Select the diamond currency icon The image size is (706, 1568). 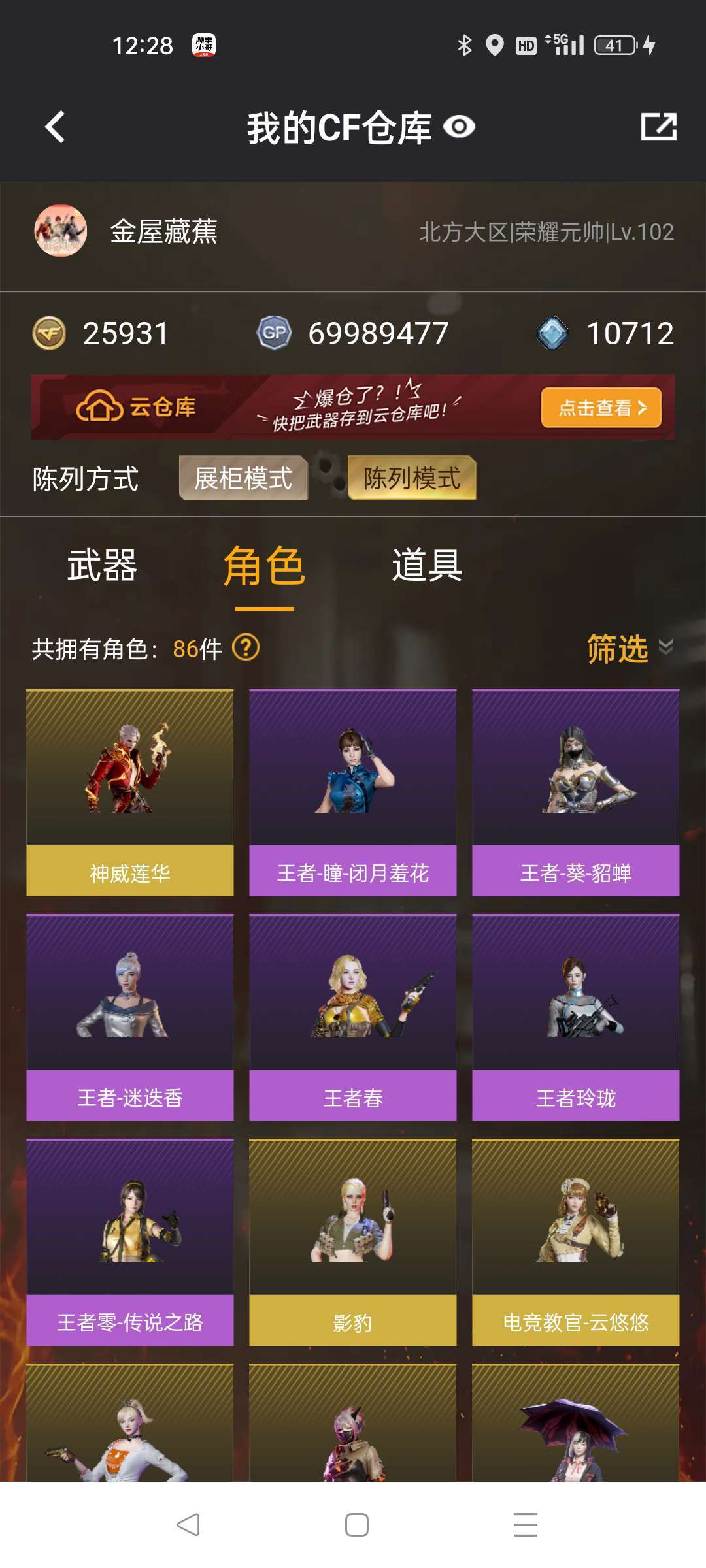pyautogui.click(x=552, y=333)
